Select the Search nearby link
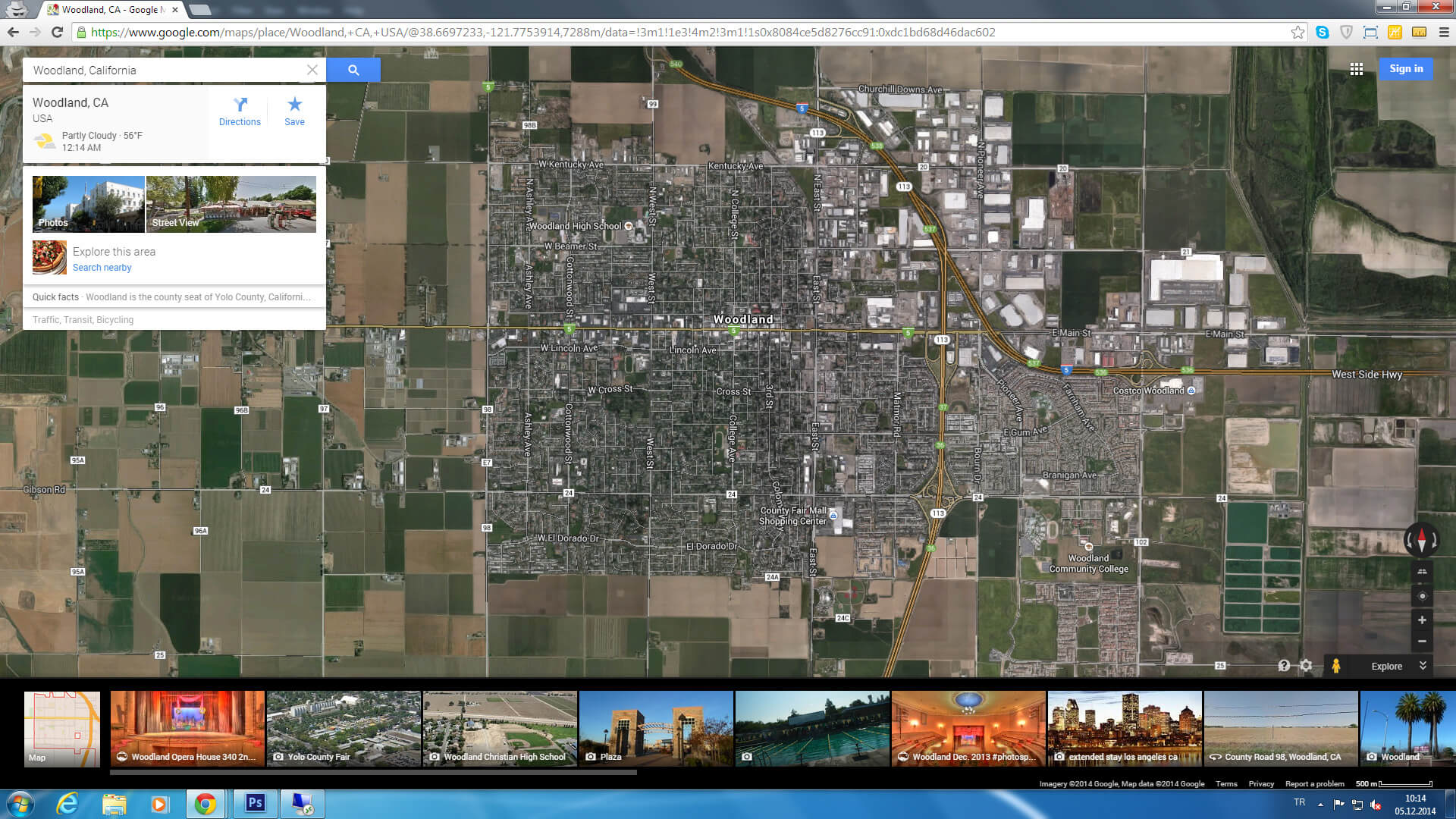1456x819 pixels. click(102, 268)
